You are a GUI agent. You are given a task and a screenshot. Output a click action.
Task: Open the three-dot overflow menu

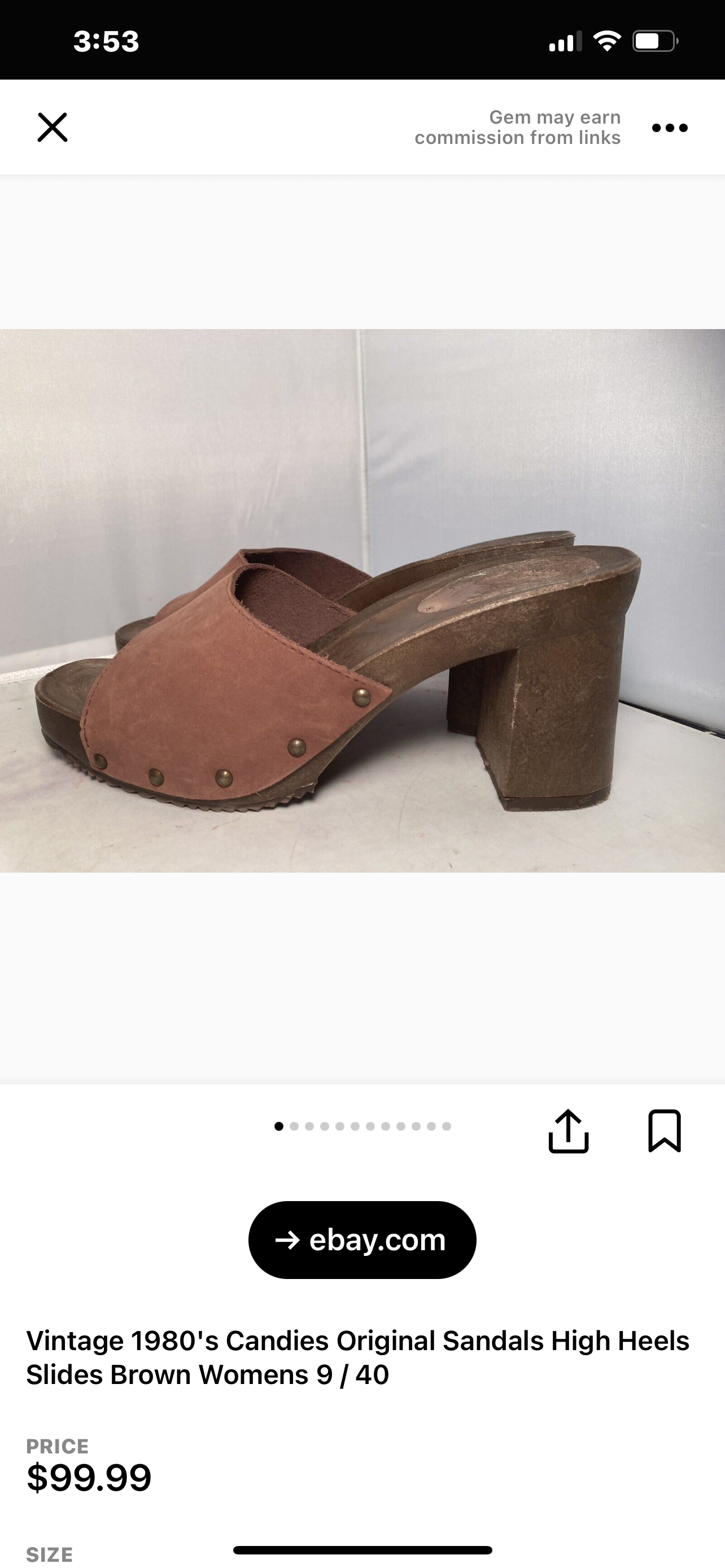pos(669,128)
